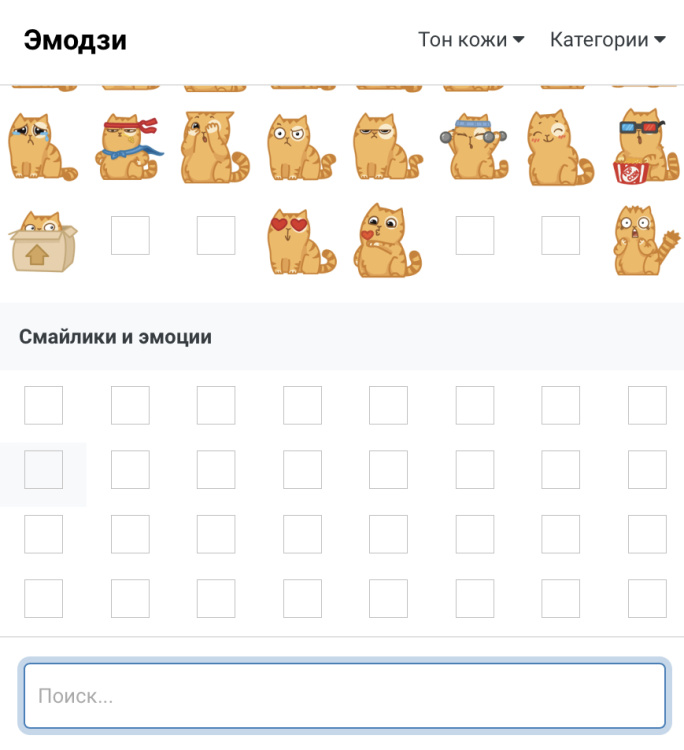Viewport: 684px width, 750px height.
Task: Tap the Поиск search field
Action: [x=344, y=695]
